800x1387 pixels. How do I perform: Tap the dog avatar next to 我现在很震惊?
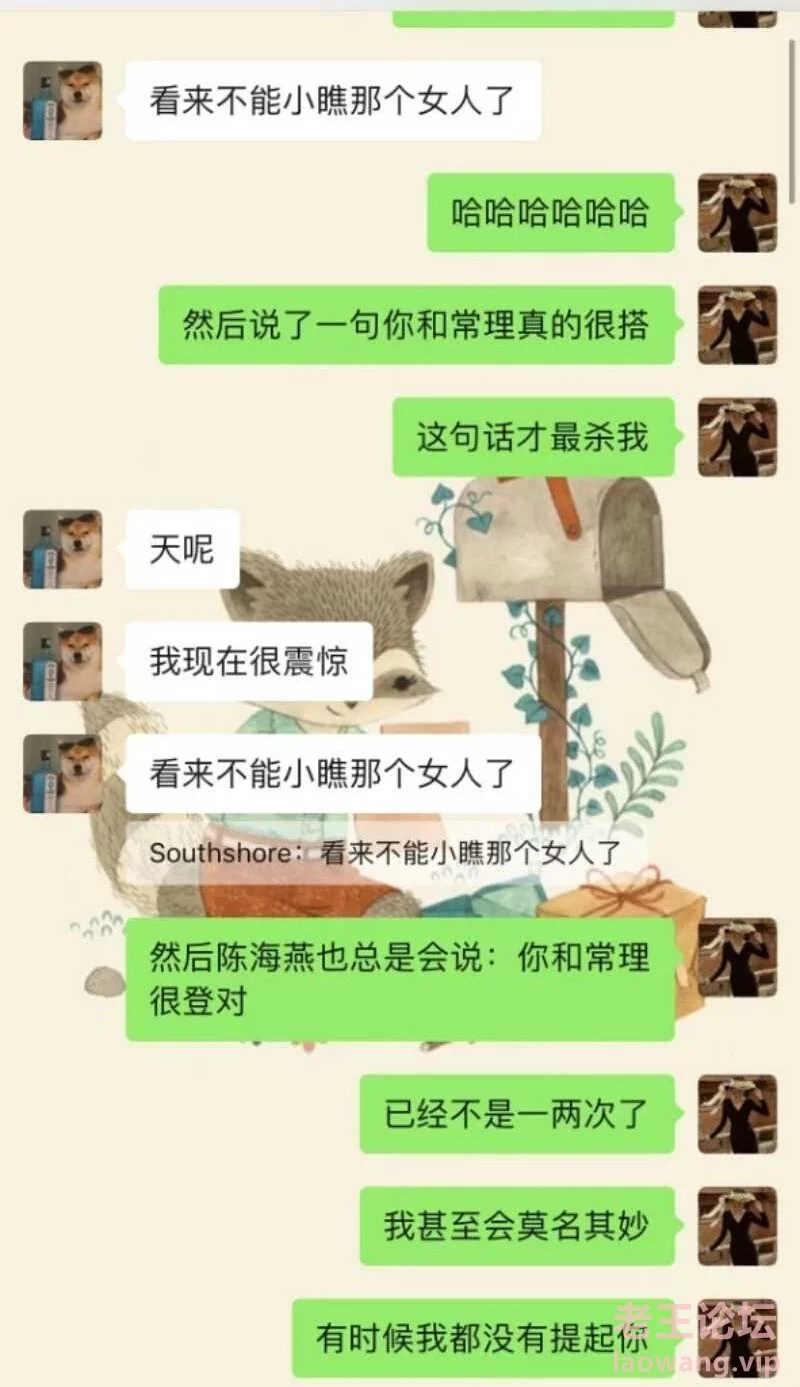click(62, 661)
